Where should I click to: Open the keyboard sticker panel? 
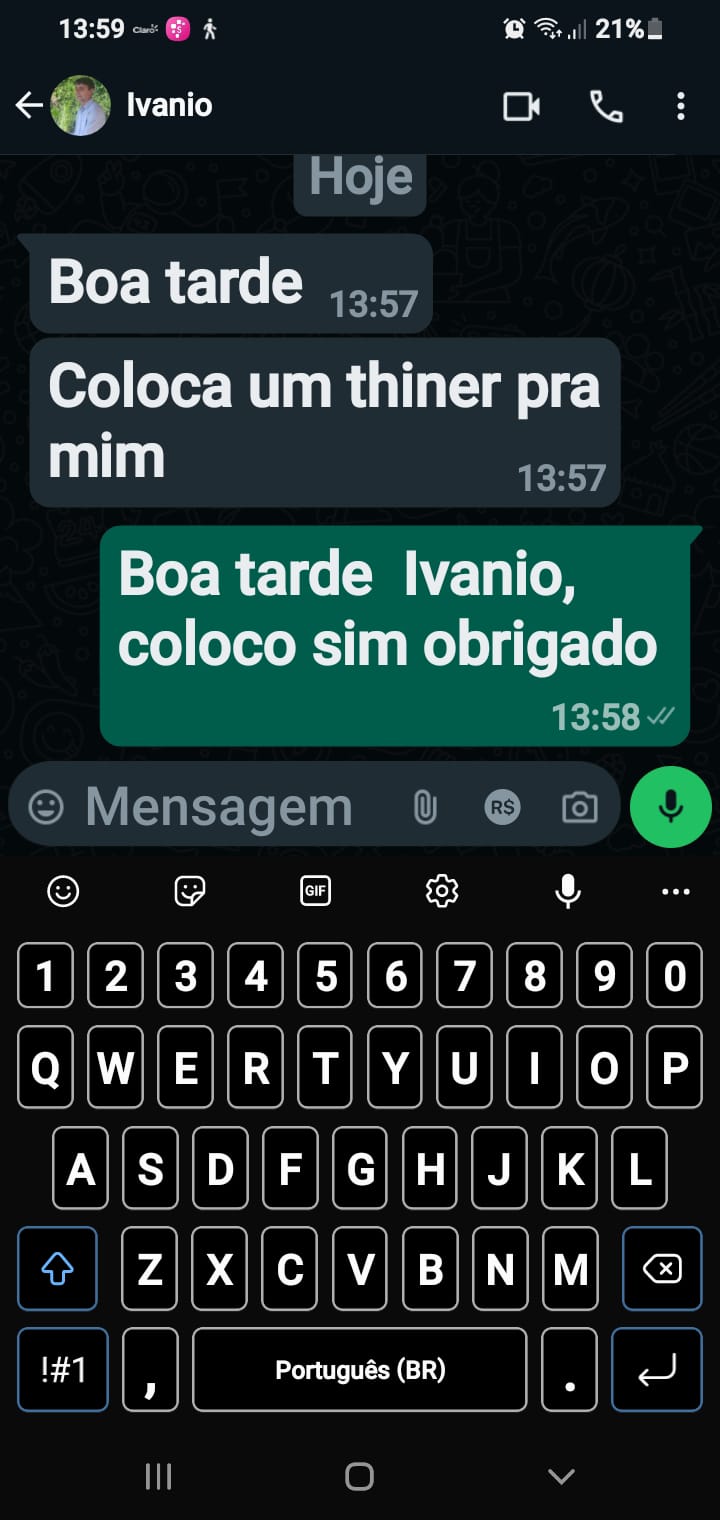pos(189,890)
